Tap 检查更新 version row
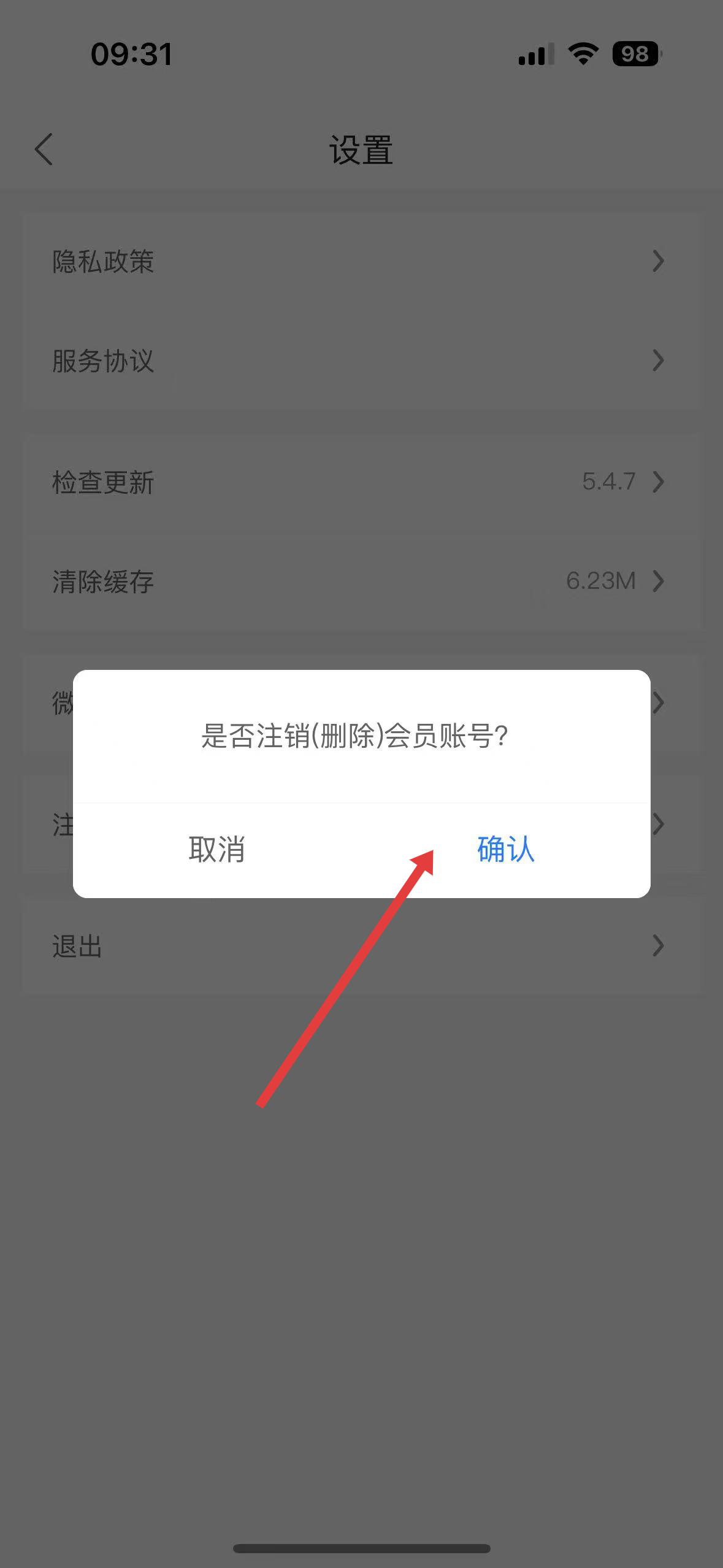The height and width of the screenshot is (1568, 723). 361,482
